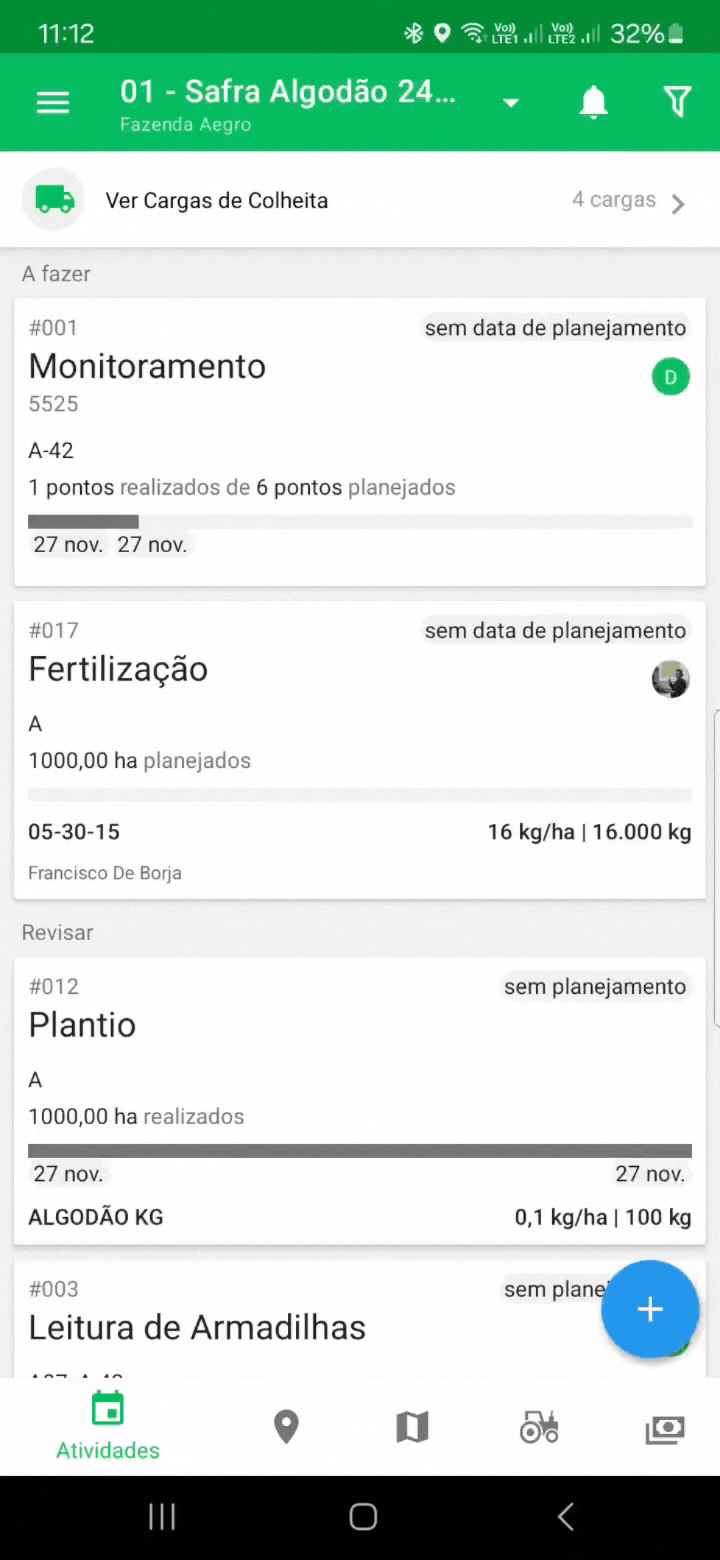Open the machinery tractor section

click(539, 1427)
